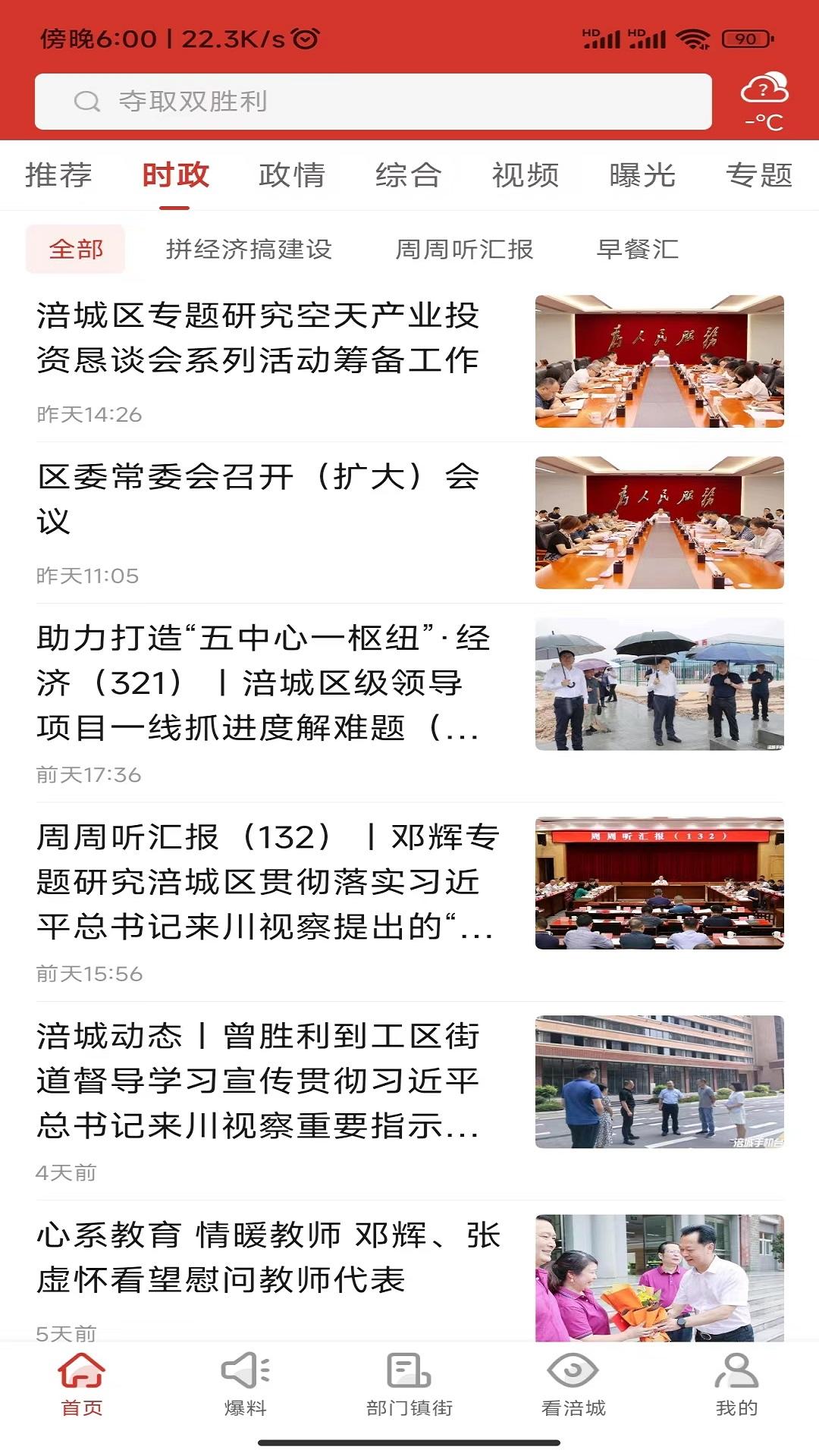Activate the 拼经济搞建设 filter
819x1456 pixels.
pyautogui.click(x=250, y=250)
